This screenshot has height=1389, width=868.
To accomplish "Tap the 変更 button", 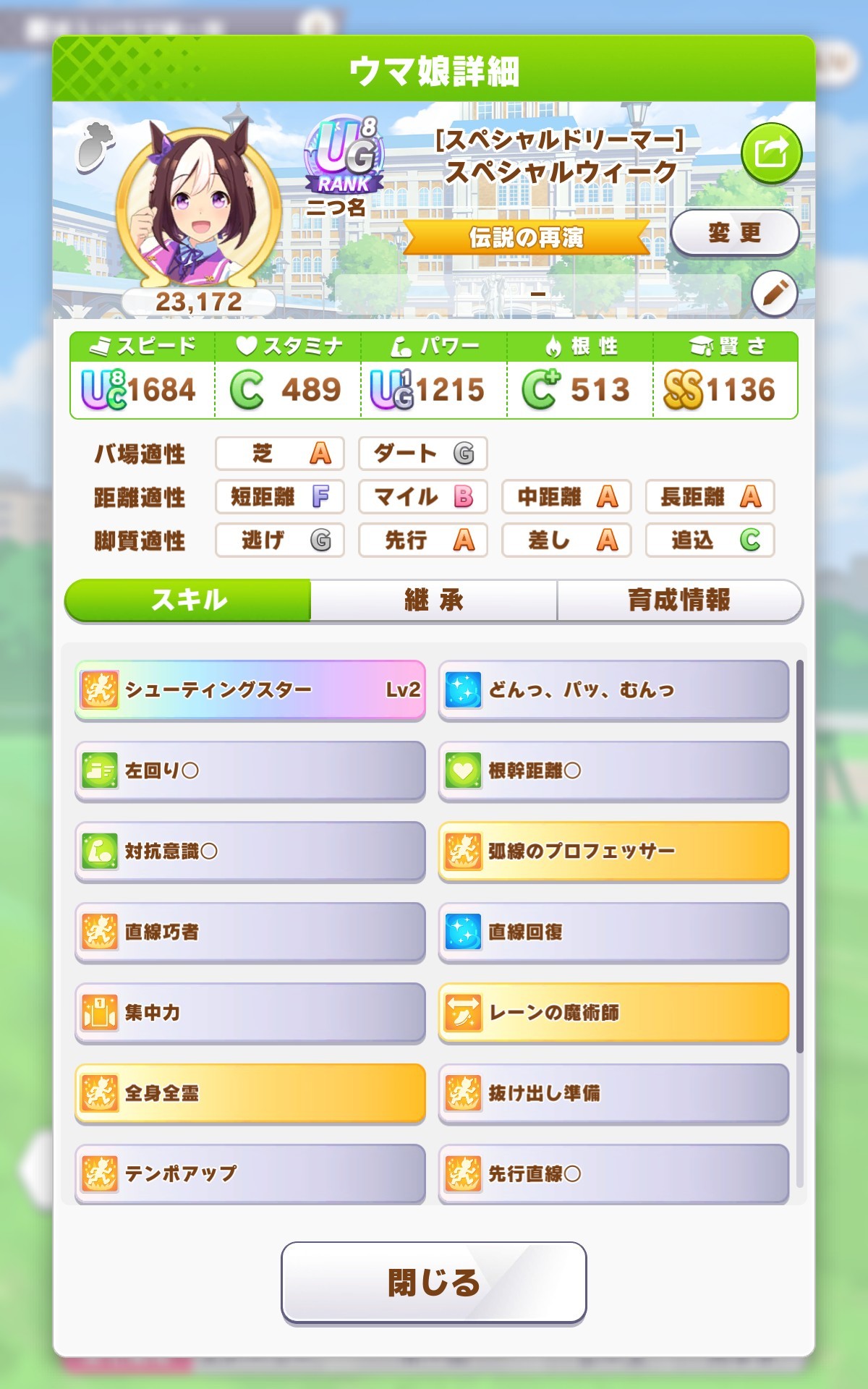I will (735, 233).
